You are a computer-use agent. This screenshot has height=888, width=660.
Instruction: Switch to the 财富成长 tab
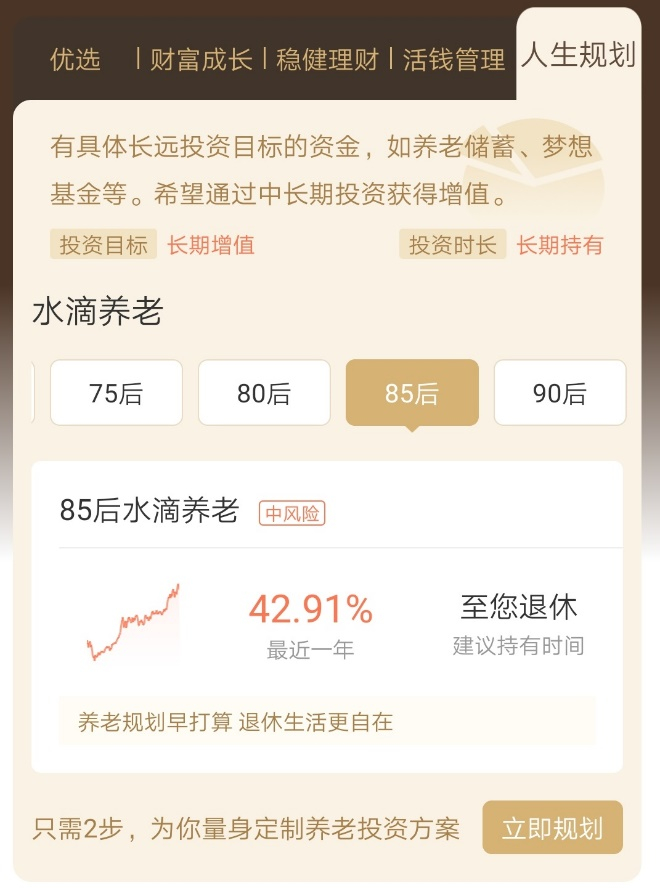click(x=201, y=59)
